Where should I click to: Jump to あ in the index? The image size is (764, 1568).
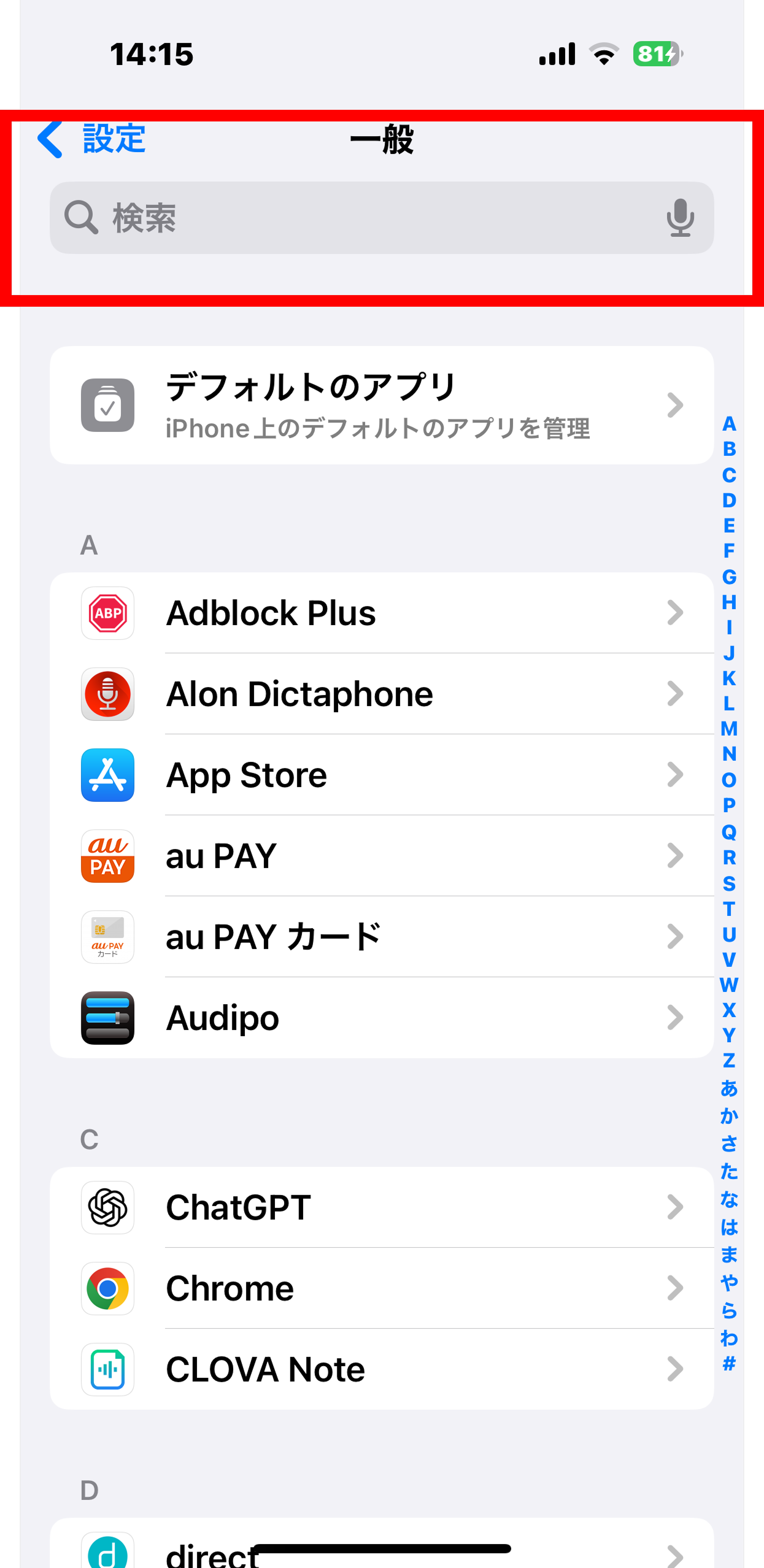(729, 1088)
